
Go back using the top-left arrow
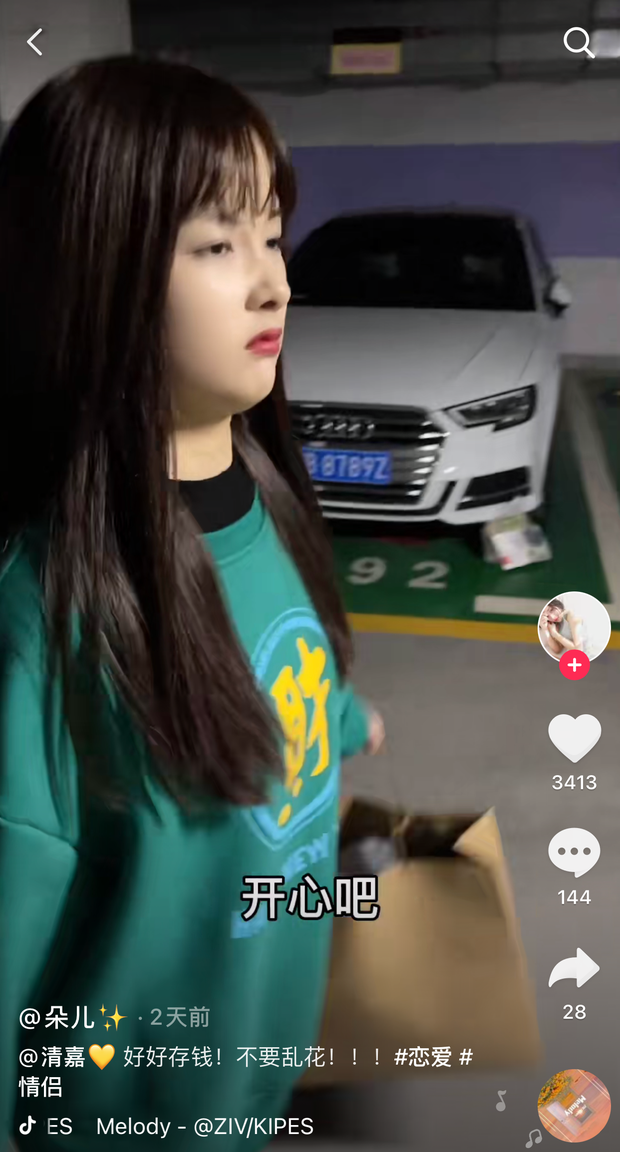pos(35,42)
